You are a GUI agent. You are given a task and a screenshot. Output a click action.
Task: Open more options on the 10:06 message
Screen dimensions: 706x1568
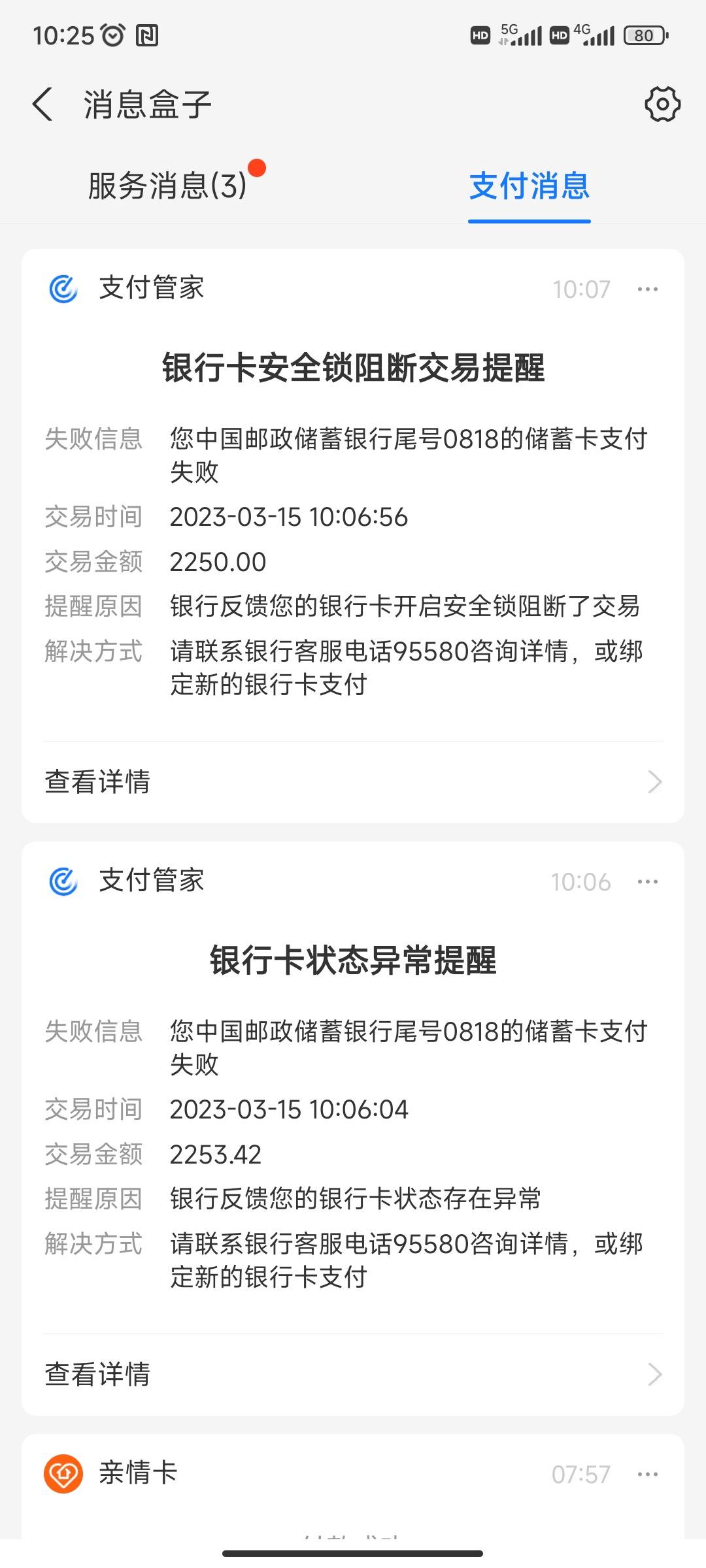tap(647, 881)
